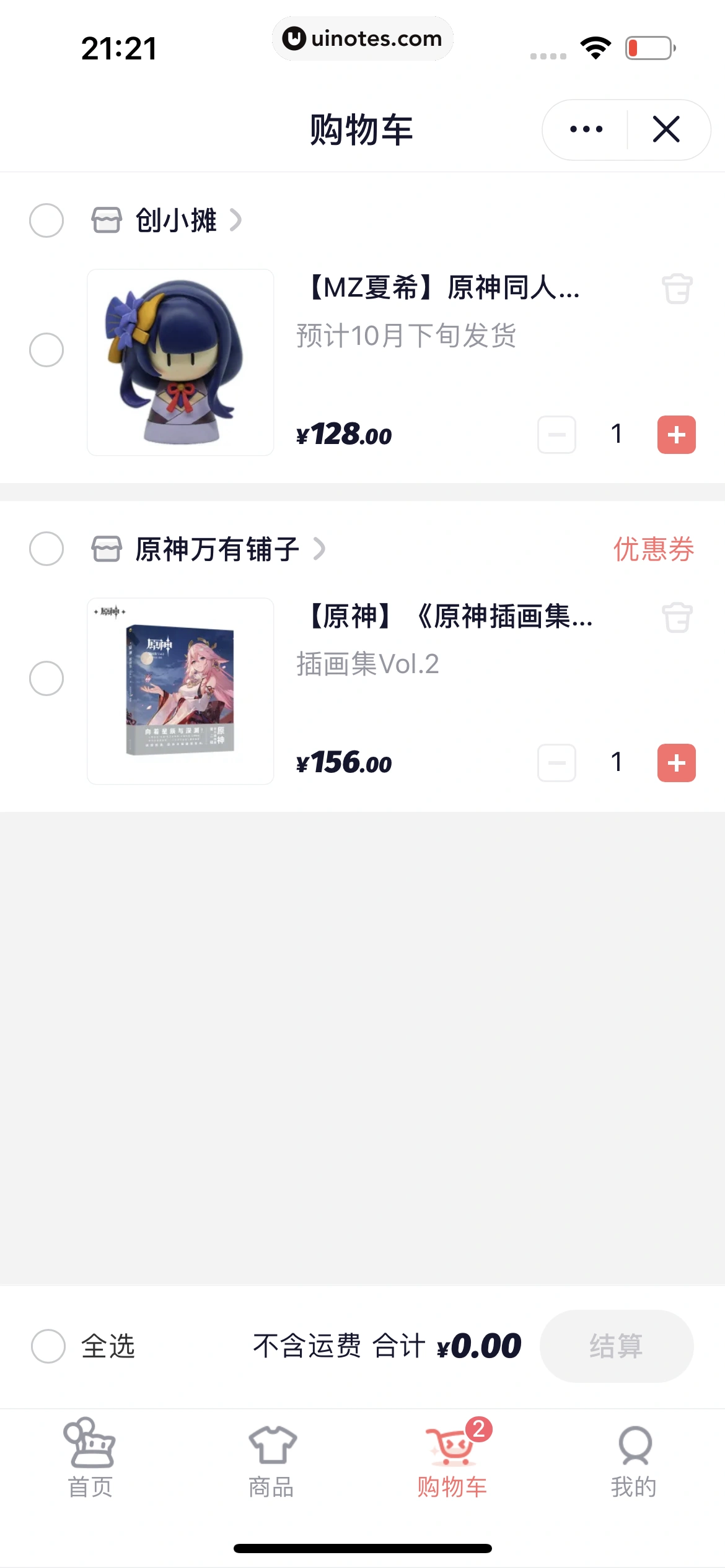
Task: Click the 原神万有铺子 store icon
Action: 107,549
